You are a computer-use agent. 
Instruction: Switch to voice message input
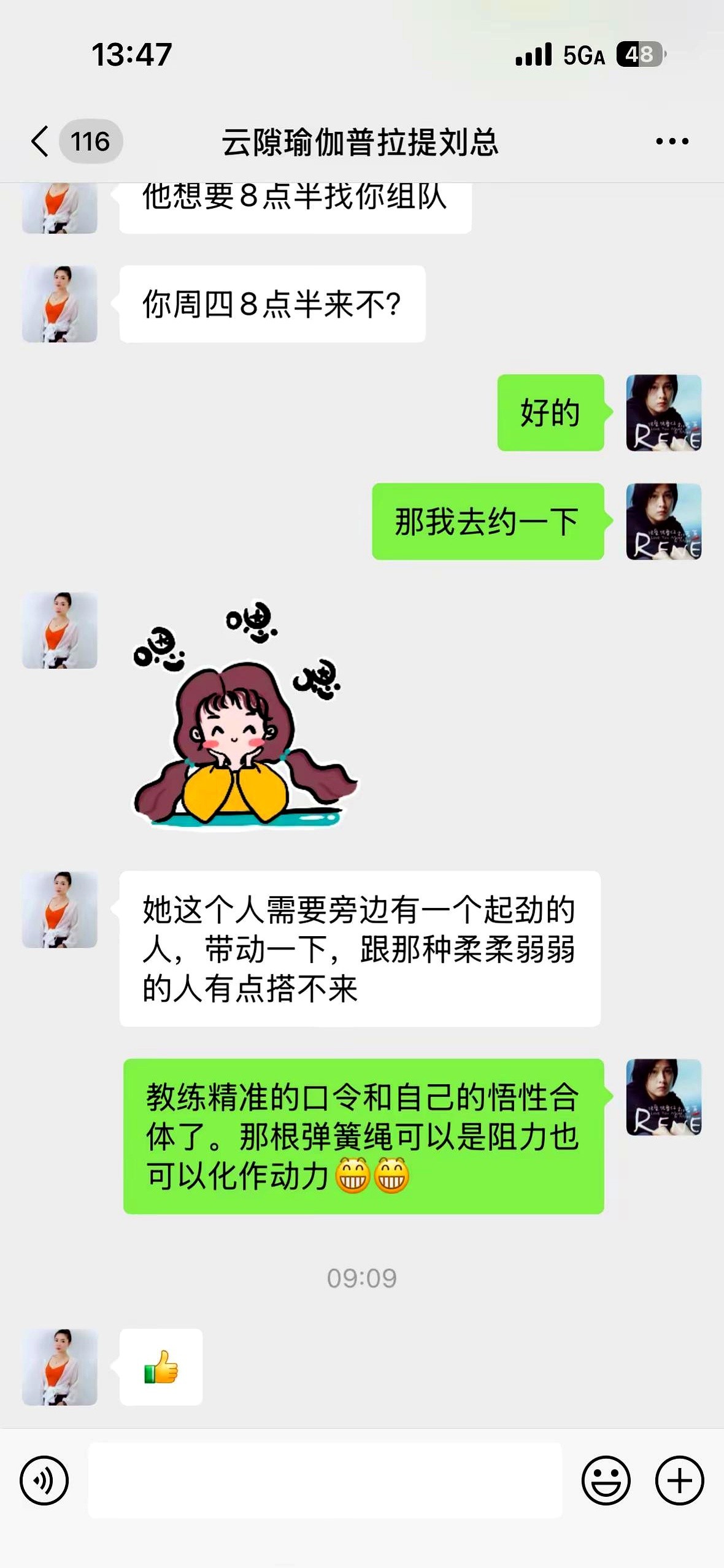click(44, 1480)
